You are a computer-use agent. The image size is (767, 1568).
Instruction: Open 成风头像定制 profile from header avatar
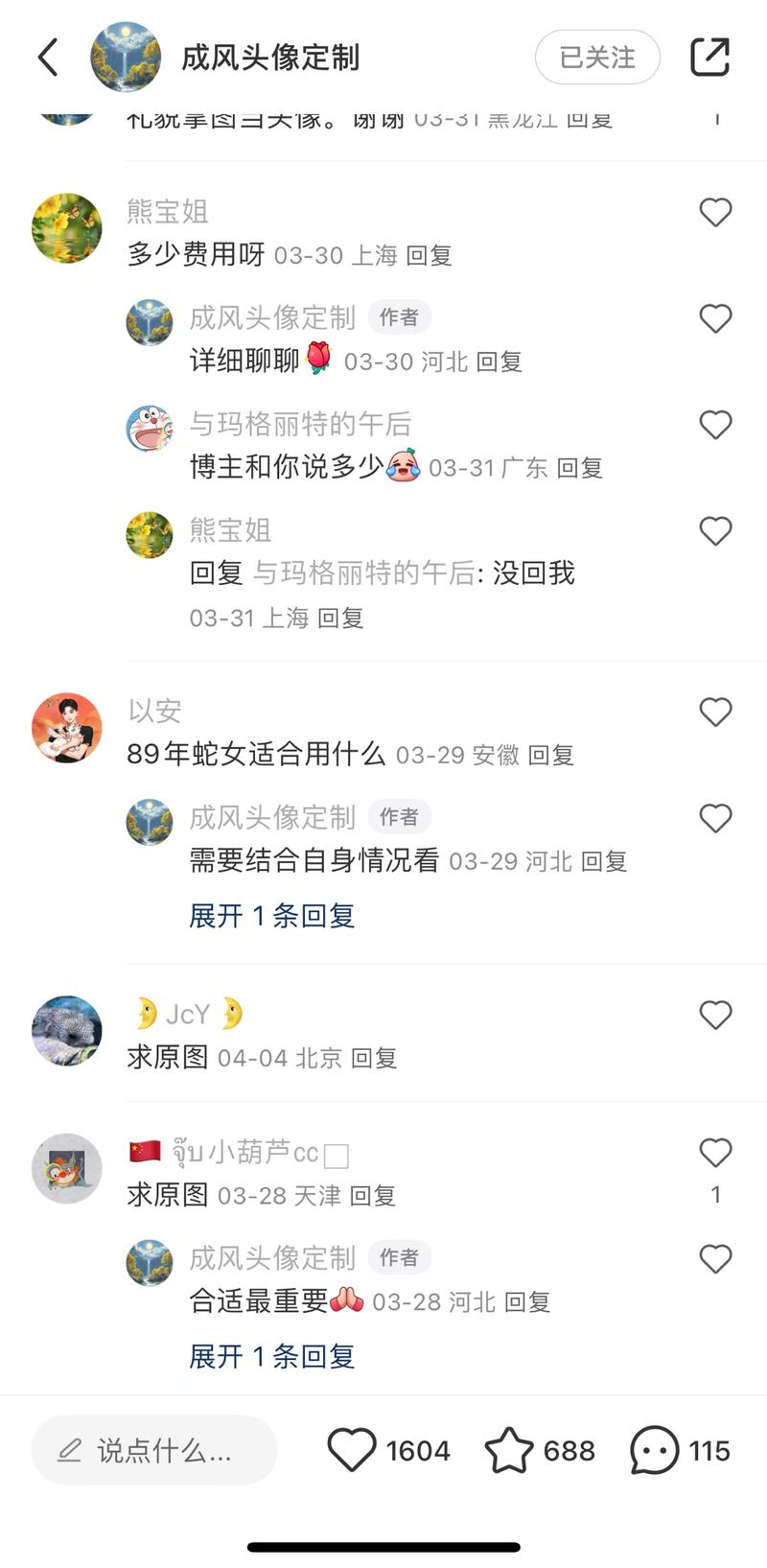tap(126, 58)
